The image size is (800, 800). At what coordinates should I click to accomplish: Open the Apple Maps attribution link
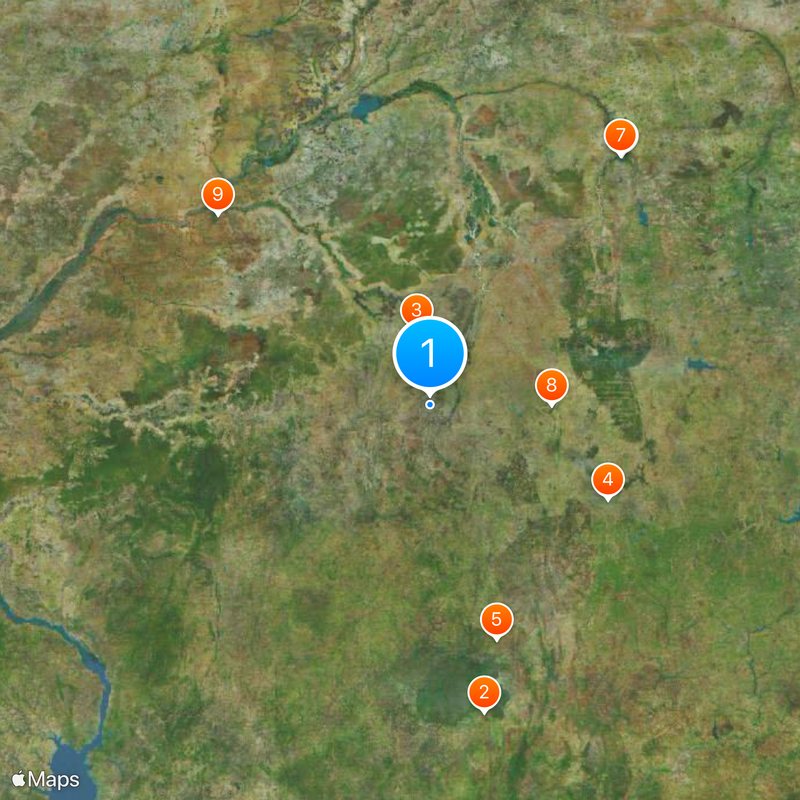coord(45,778)
